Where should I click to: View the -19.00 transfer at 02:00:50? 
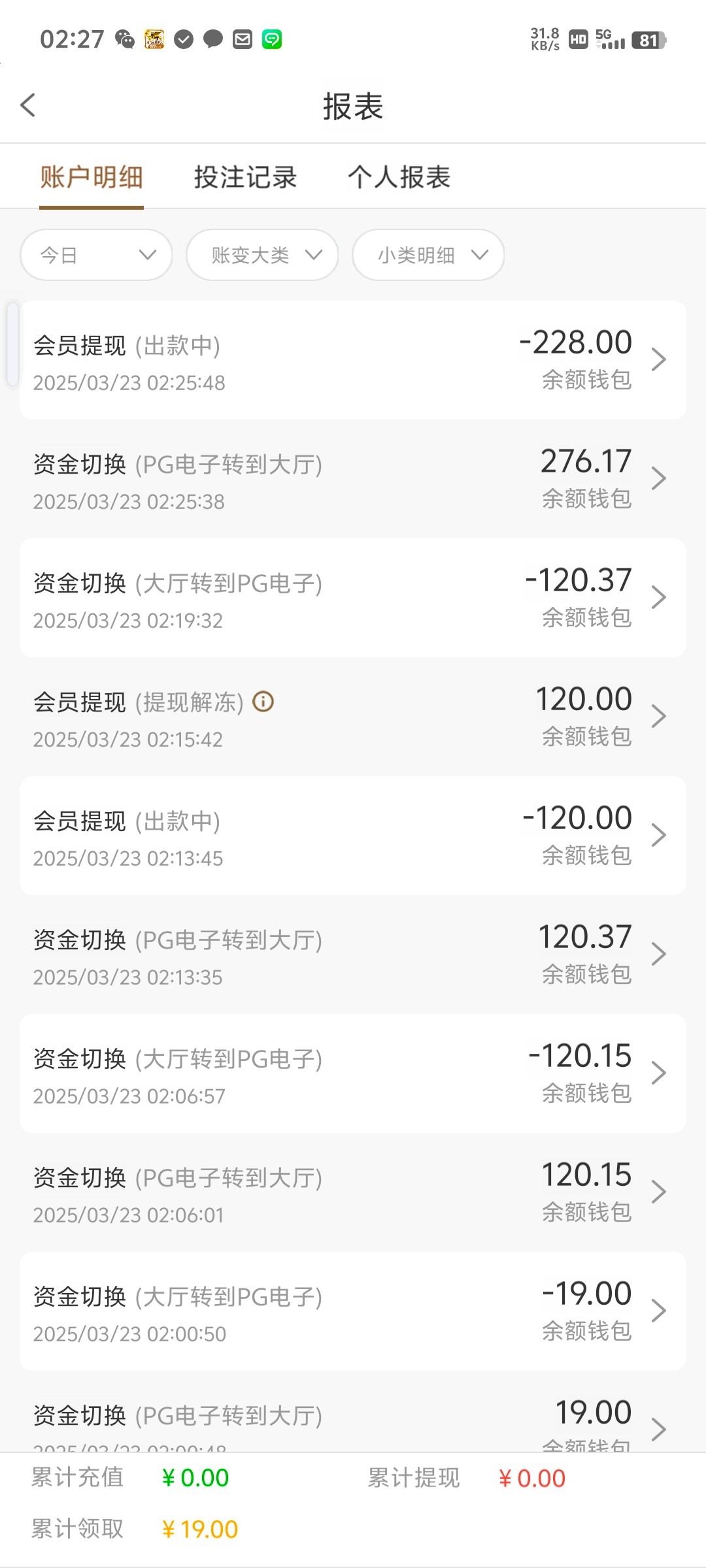[x=353, y=1311]
